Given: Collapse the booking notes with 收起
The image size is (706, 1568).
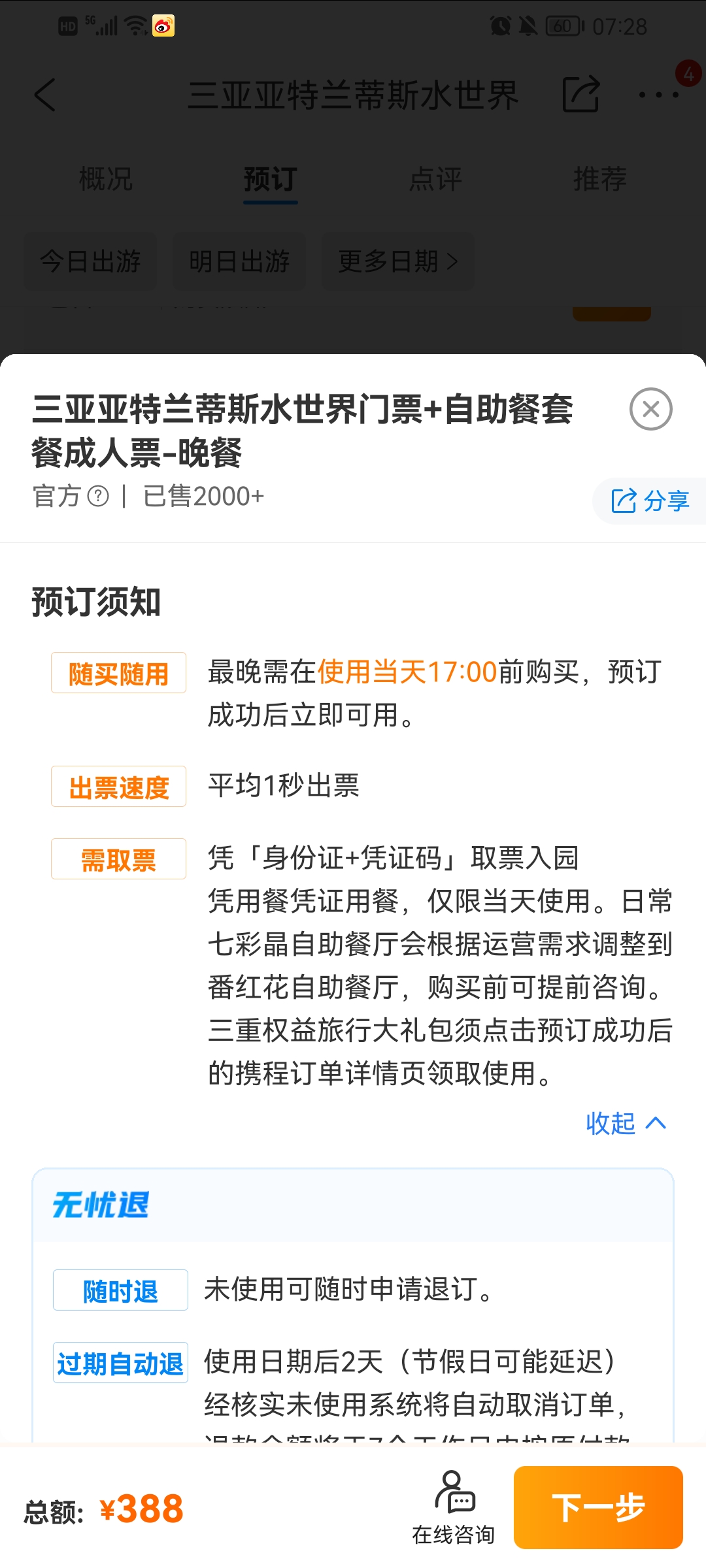Looking at the screenshot, I should coord(626,1123).
